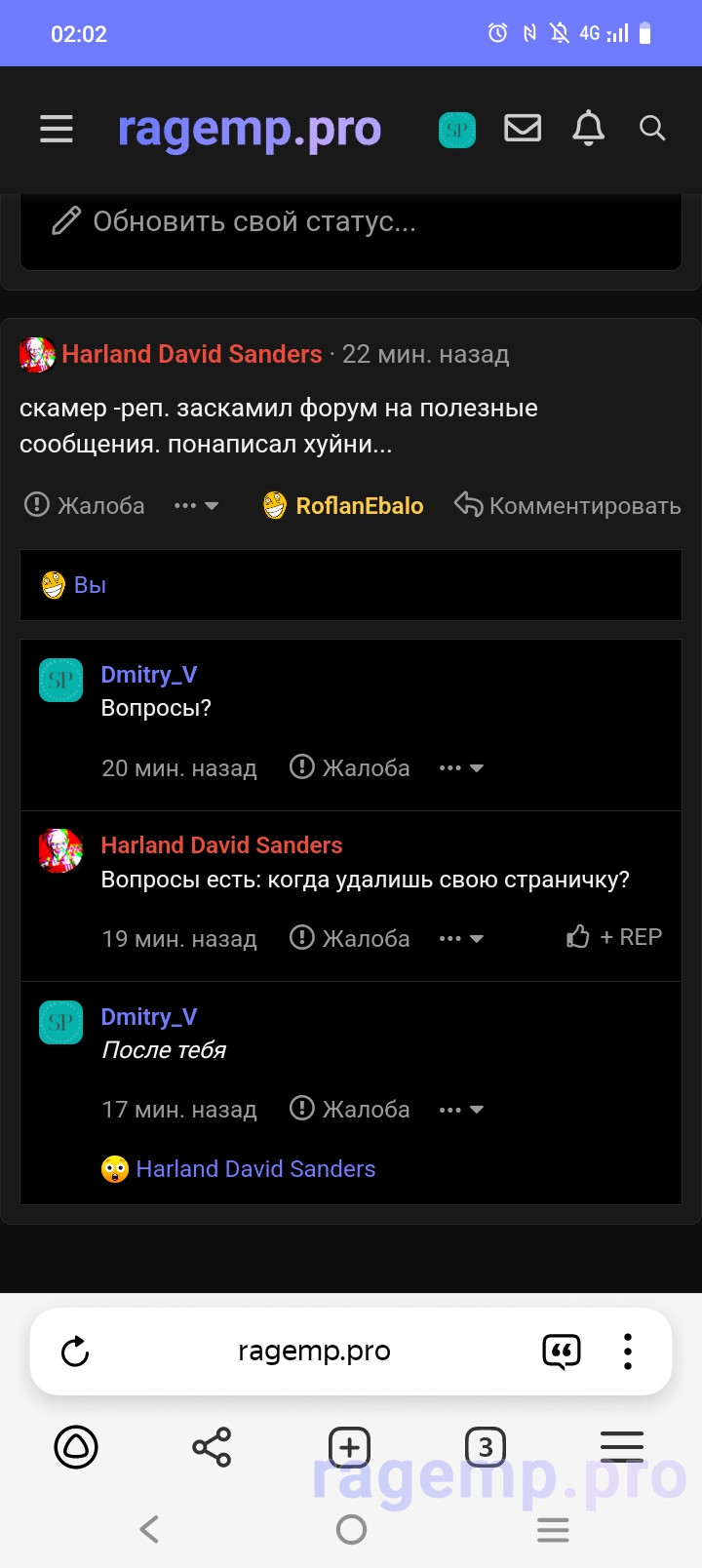Expand the options dropdown on the 'Вопросы?' comment
This screenshot has height=1568, width=702.
tap(461, 768)
